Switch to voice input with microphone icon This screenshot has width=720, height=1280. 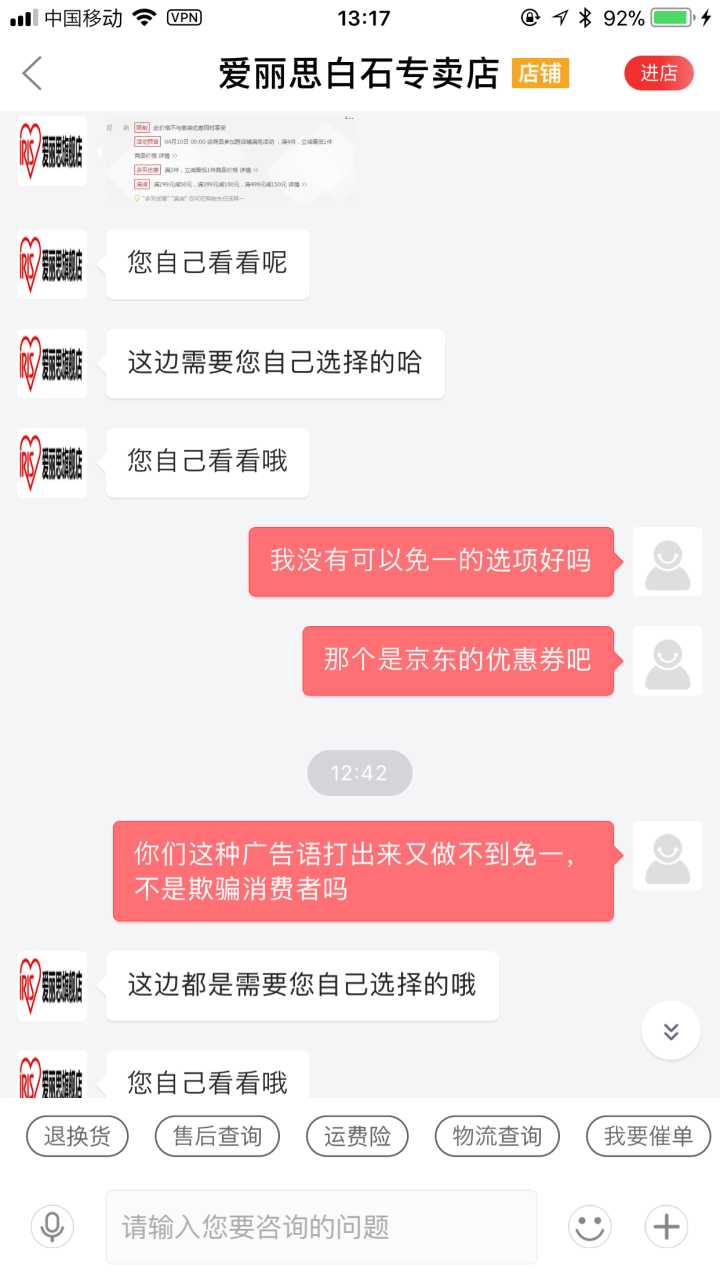[52, 1226]
